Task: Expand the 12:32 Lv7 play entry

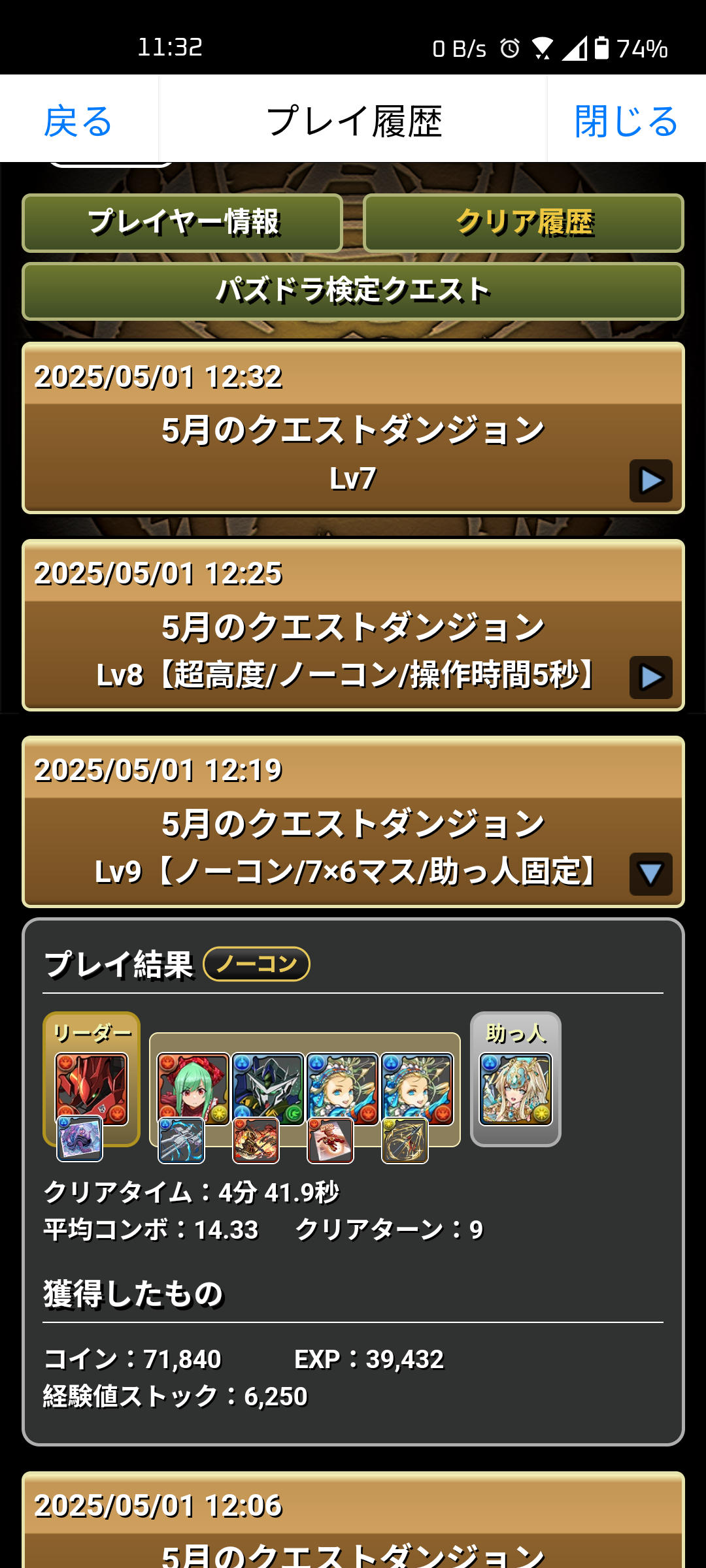Action: pyautogui.click(x=650, y=481)
